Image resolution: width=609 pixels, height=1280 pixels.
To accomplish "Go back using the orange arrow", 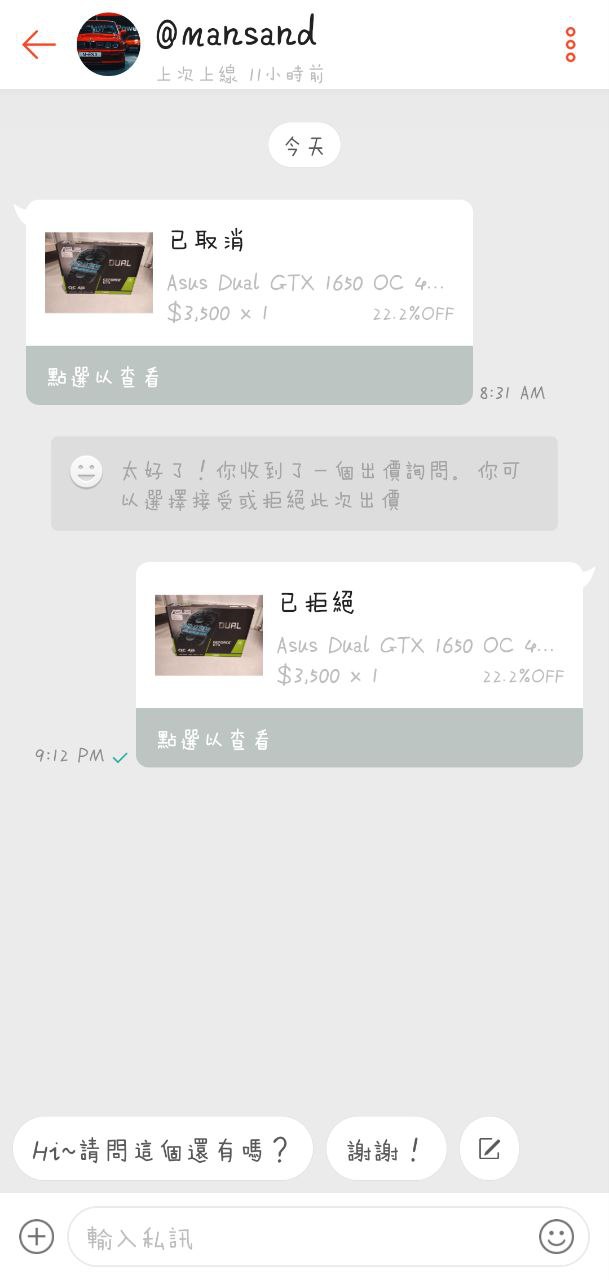I will click(x=38, y=44).
